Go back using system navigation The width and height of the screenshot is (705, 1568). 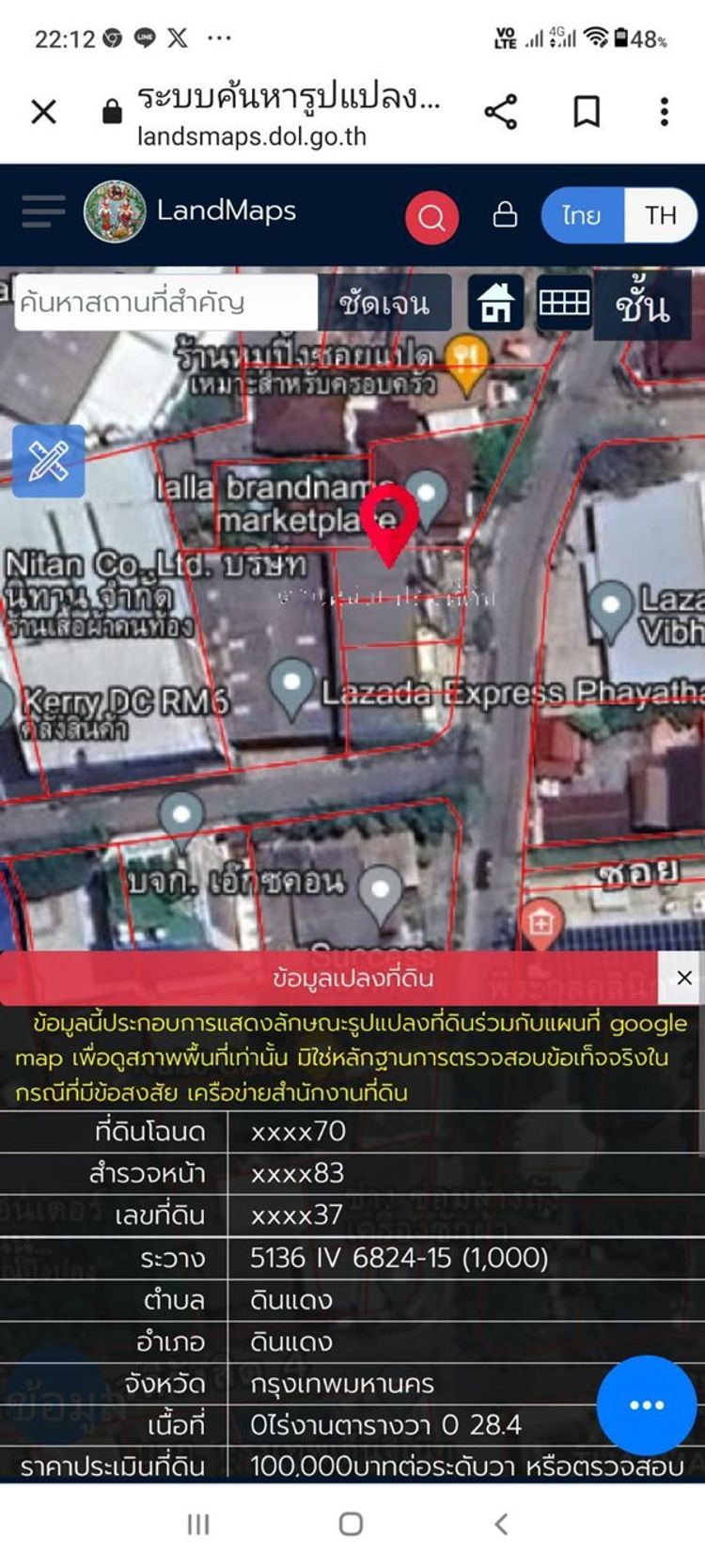point(501,1524)
